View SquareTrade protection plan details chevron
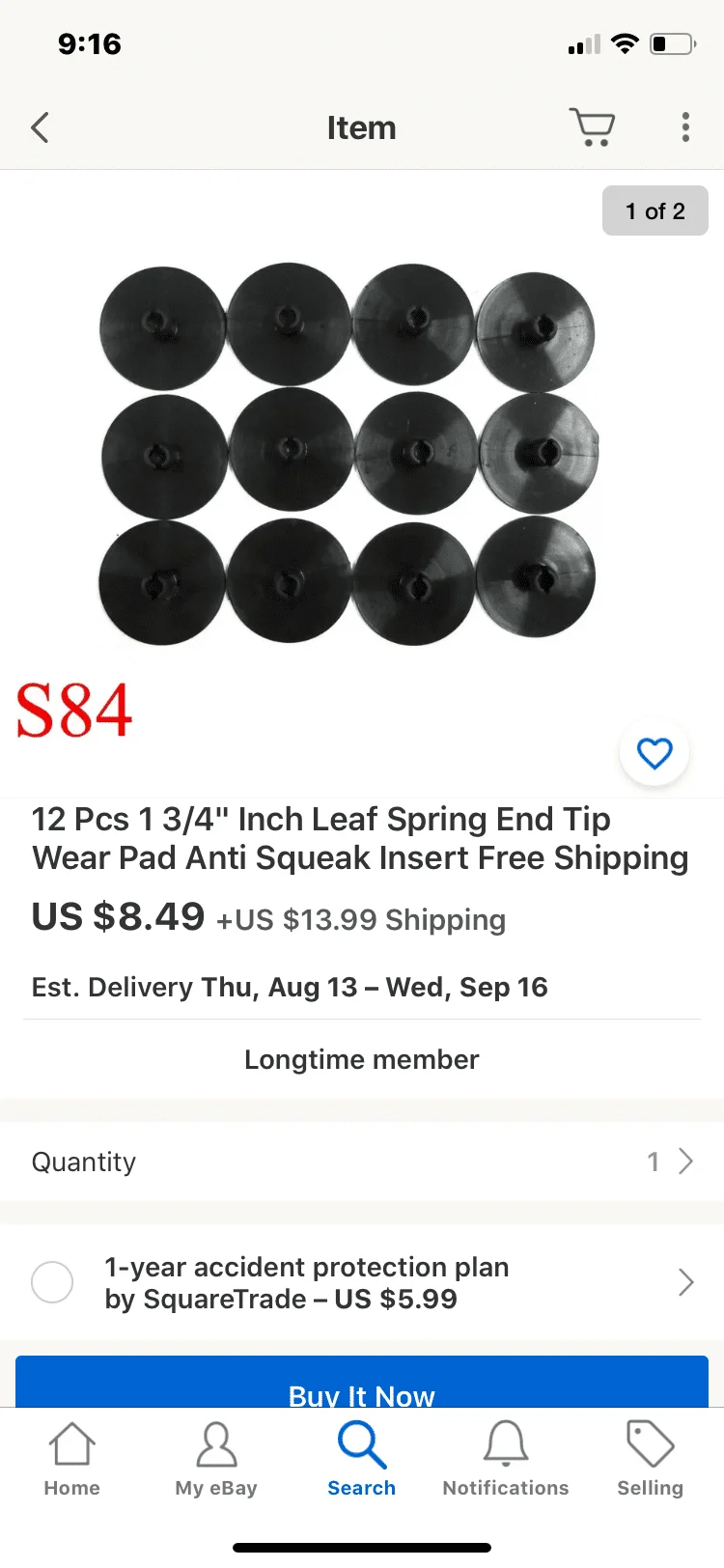724x1568 pixels. coord(685,1282)
